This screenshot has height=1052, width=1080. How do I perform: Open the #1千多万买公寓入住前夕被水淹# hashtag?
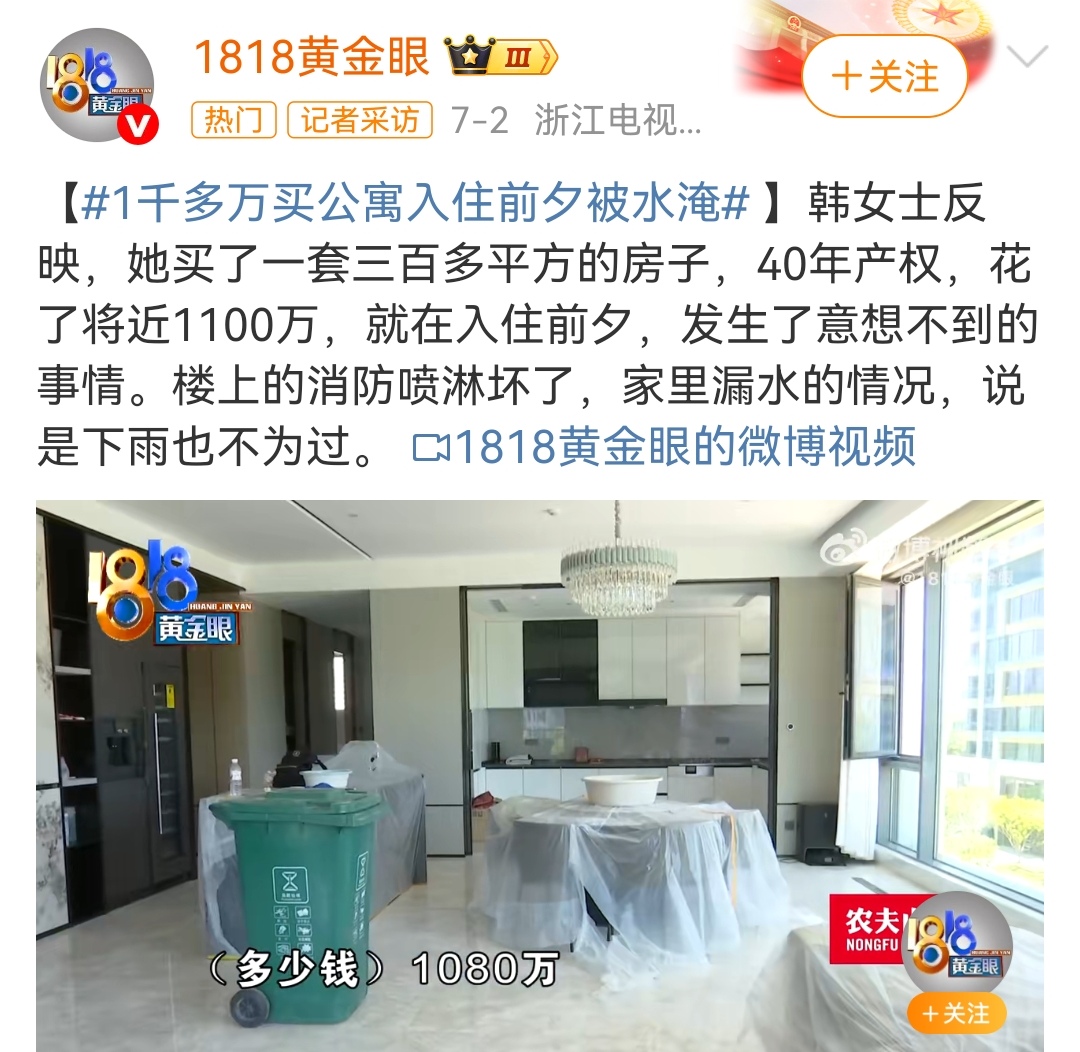tap(414, 204)
